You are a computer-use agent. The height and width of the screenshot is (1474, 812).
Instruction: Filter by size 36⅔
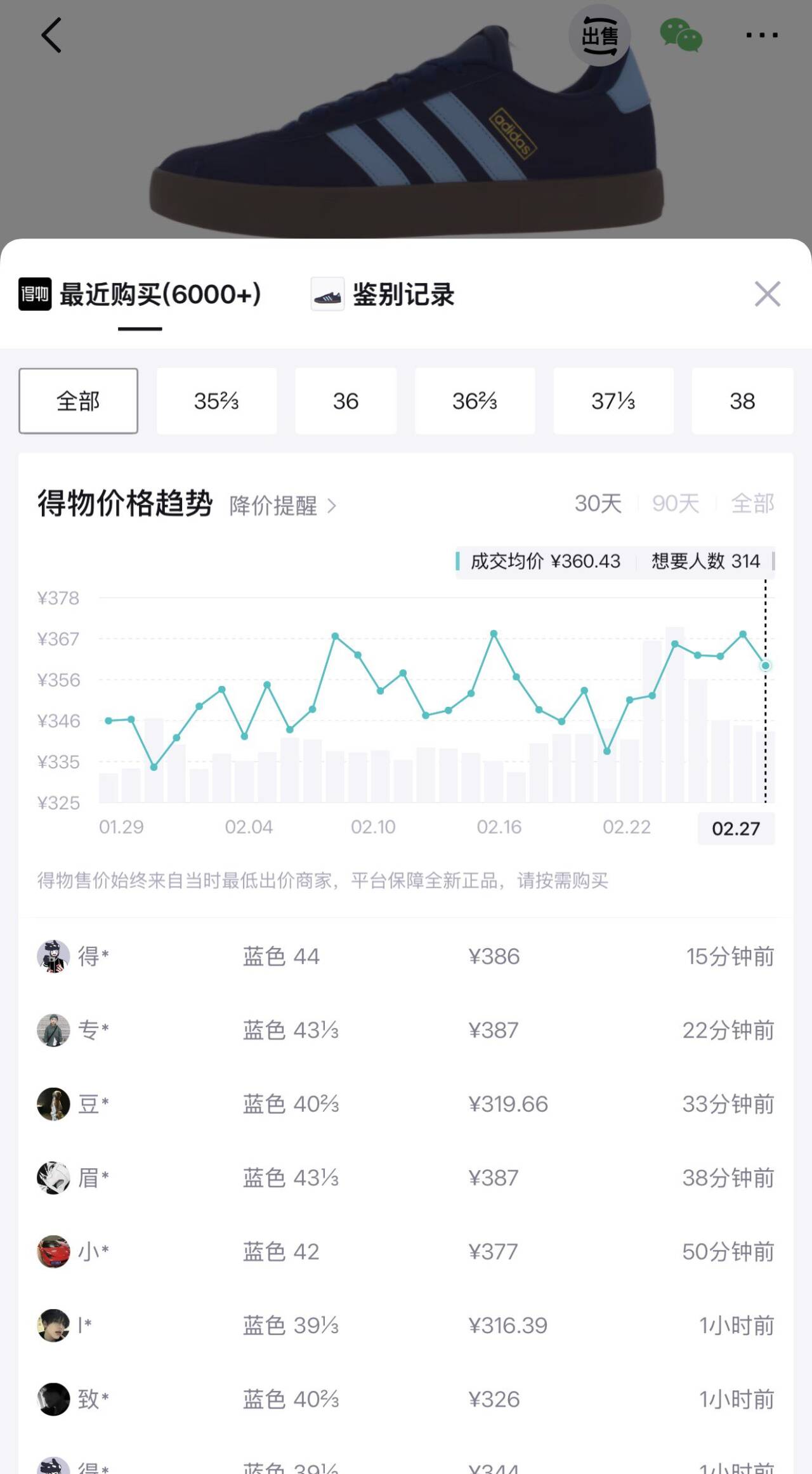tap(475, 401)
